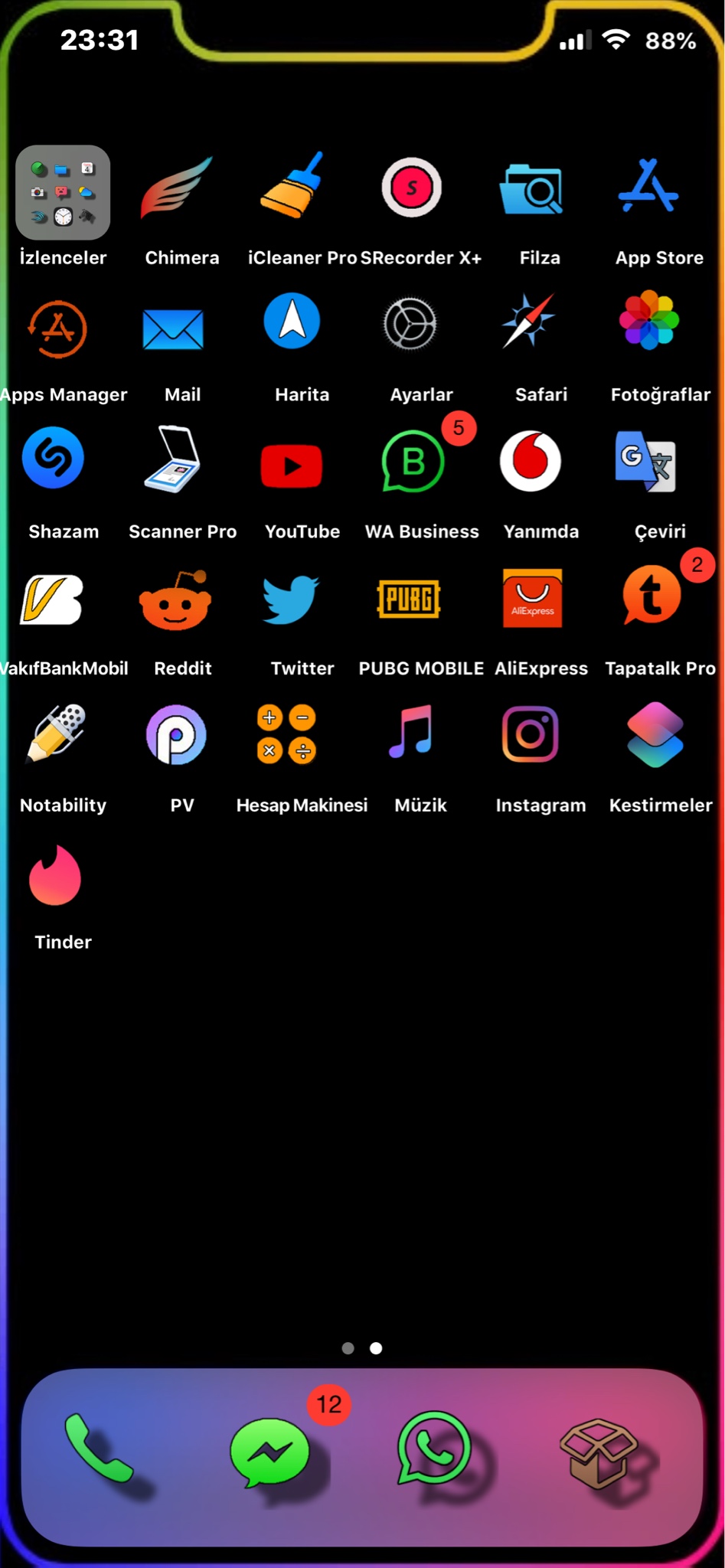The image size is (725, 1568).
Task: Open Messenger from the dock
Action: (269, 1452)
